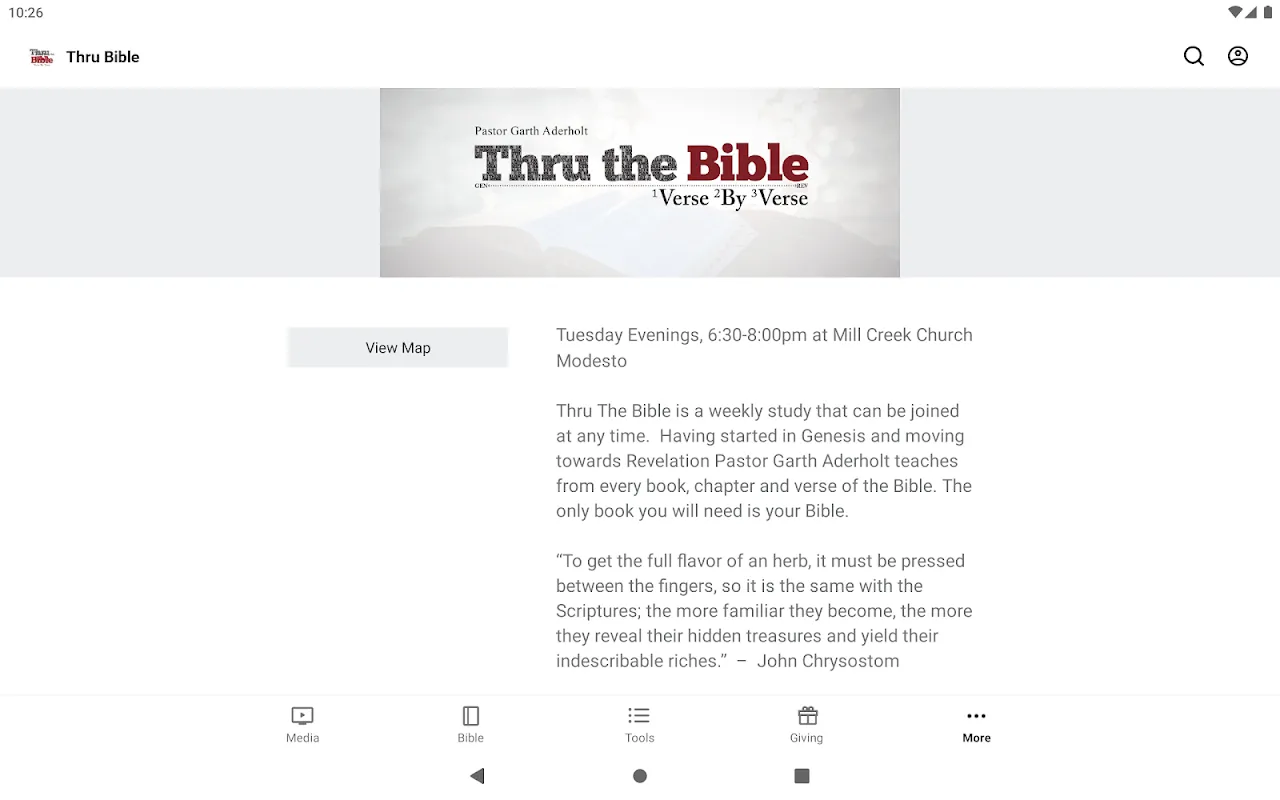Go to the Giving tab
The width and height of the screenshot is (1280, 800).
pyautogui.click(x=807, y=725)
